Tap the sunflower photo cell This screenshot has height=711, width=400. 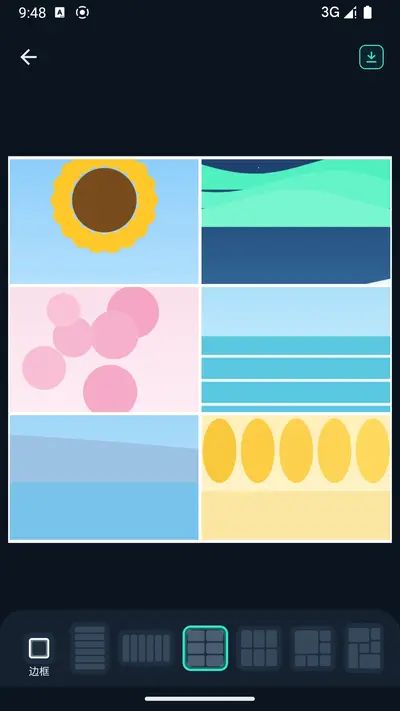(x=104, y=221)
